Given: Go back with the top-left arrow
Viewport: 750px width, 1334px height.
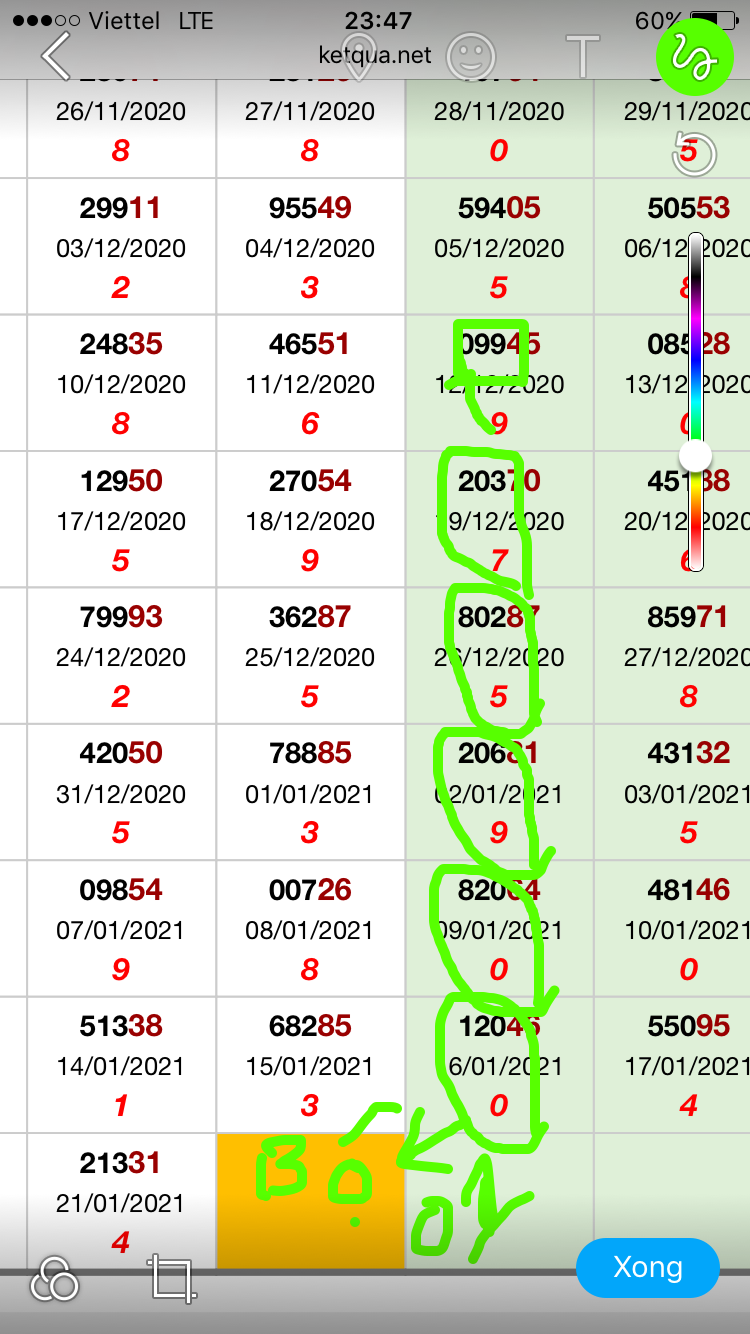Looking at the screenshot, I should tap(56, 55).
